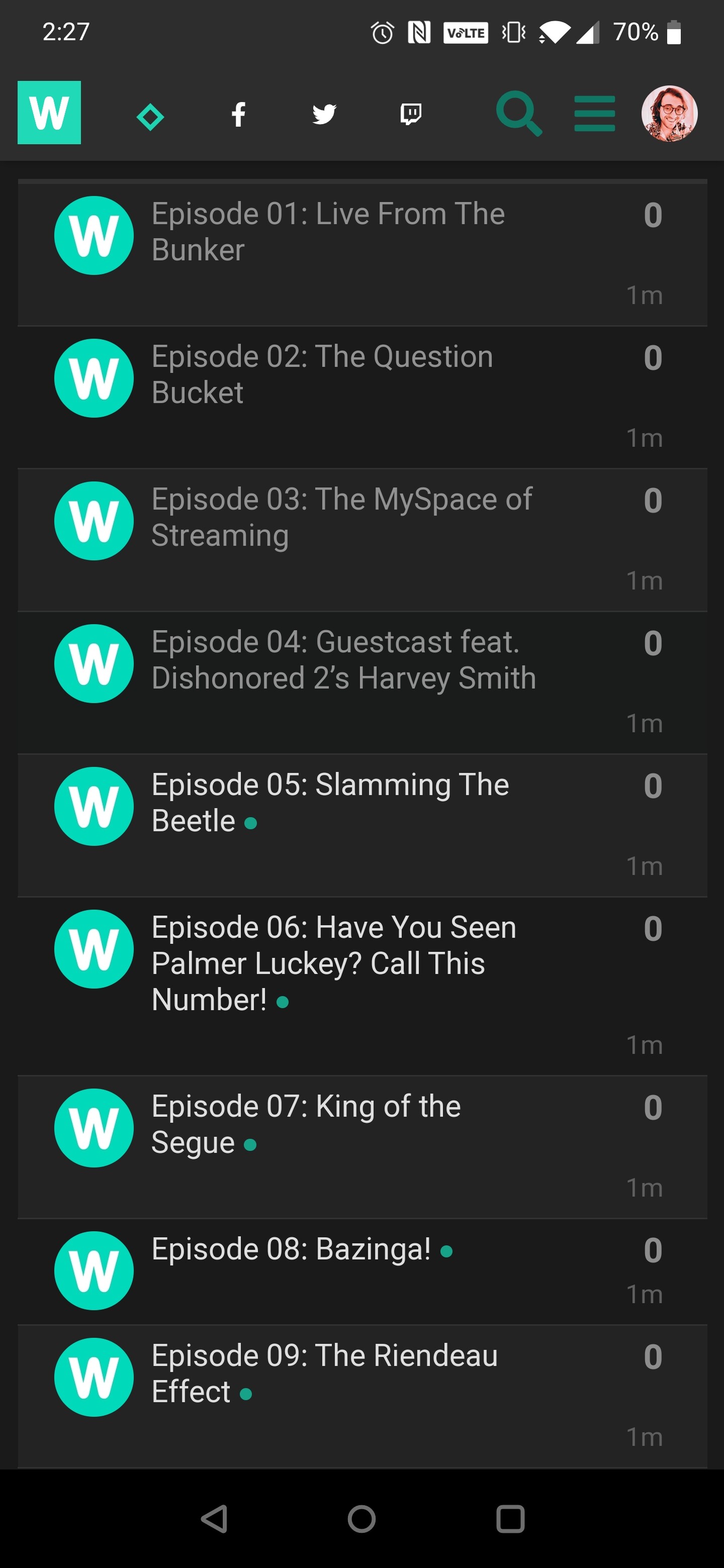The width and height of the screenshot is (724, 1568).
Task: Open the user profile avatar
Action: [x=669, y=114]
